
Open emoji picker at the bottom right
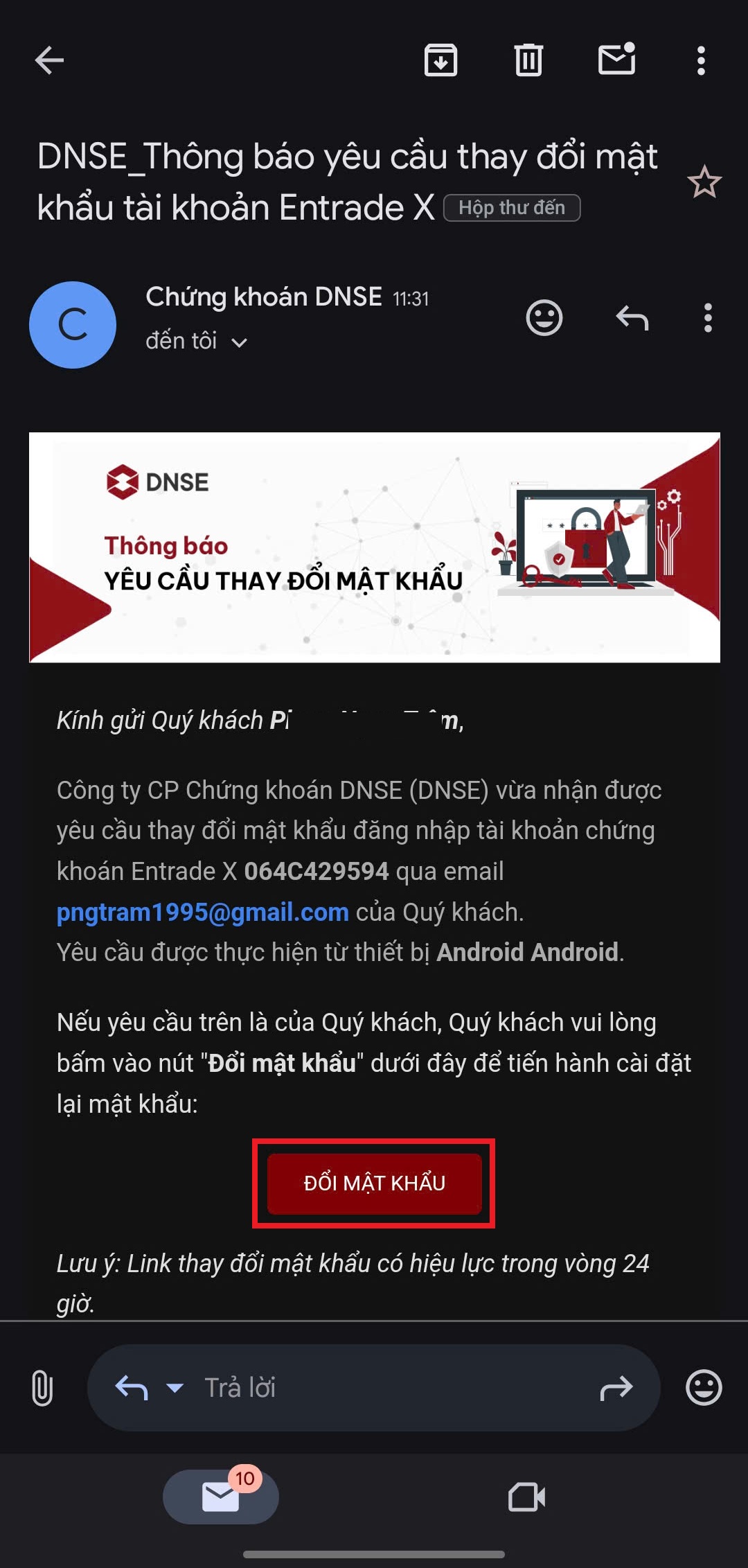(x=704, y=1388)
